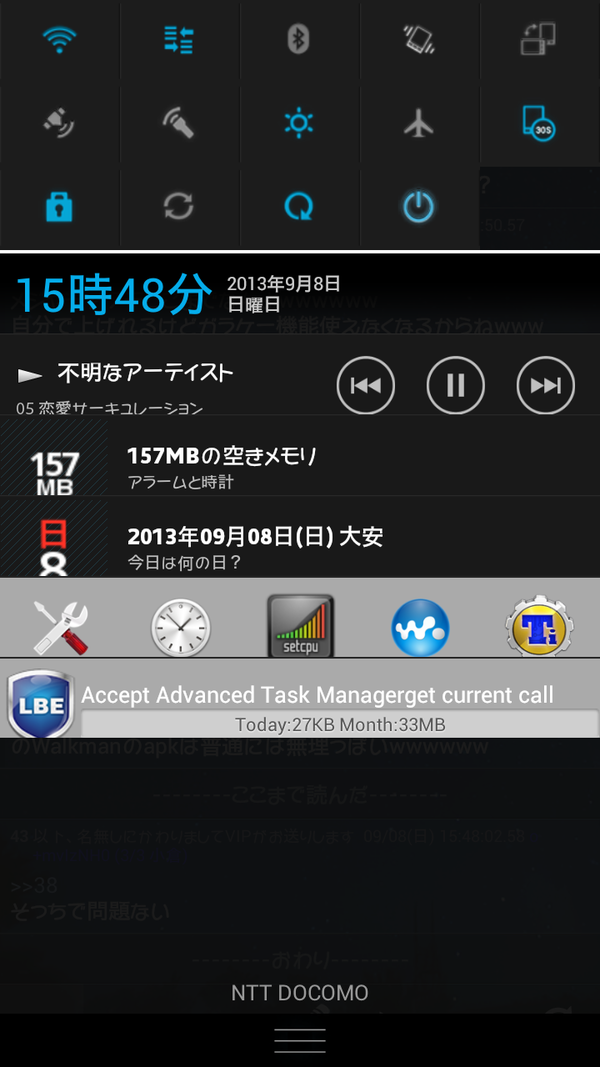Pause the playing song
600x1067 pixels.
455,385
